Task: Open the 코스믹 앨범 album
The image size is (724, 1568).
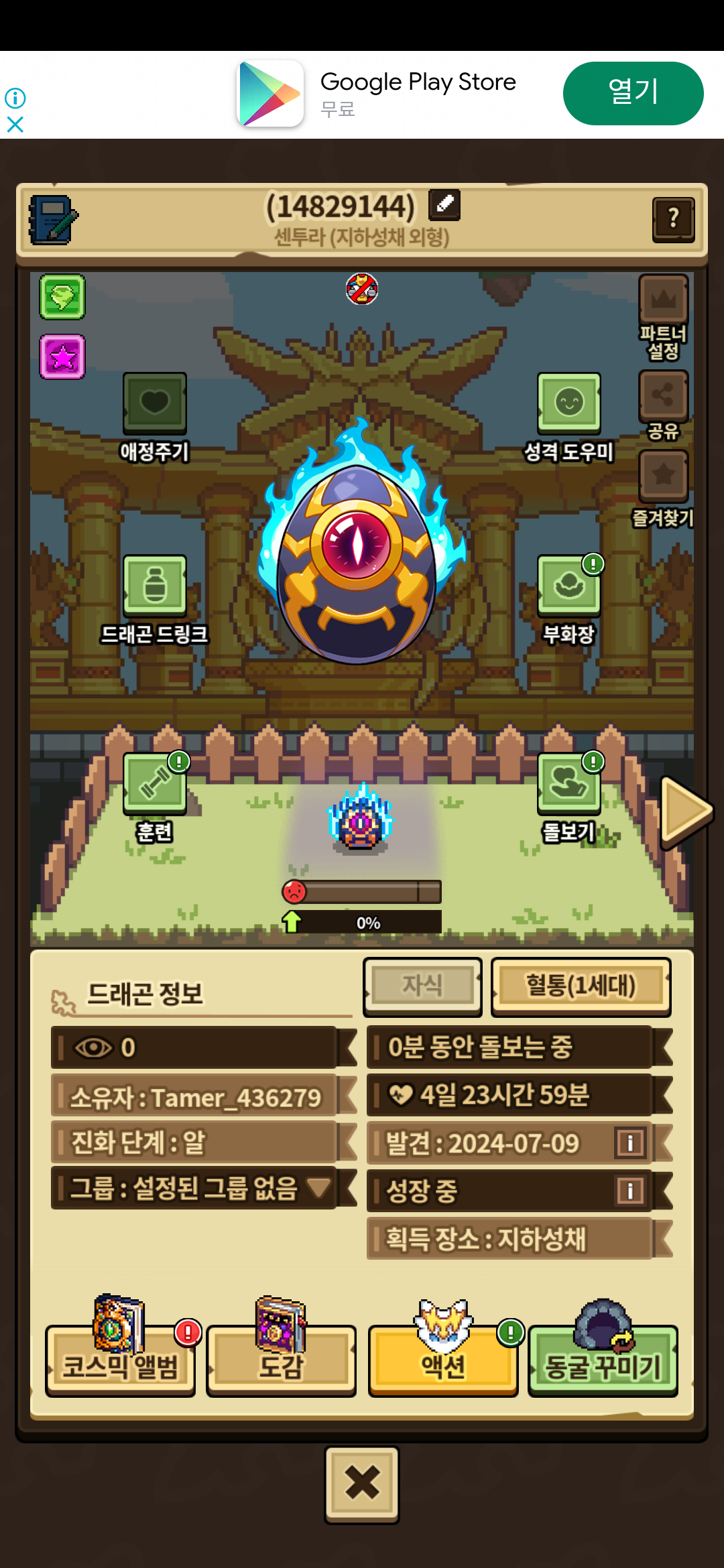Action: [x=120, y=1360]
